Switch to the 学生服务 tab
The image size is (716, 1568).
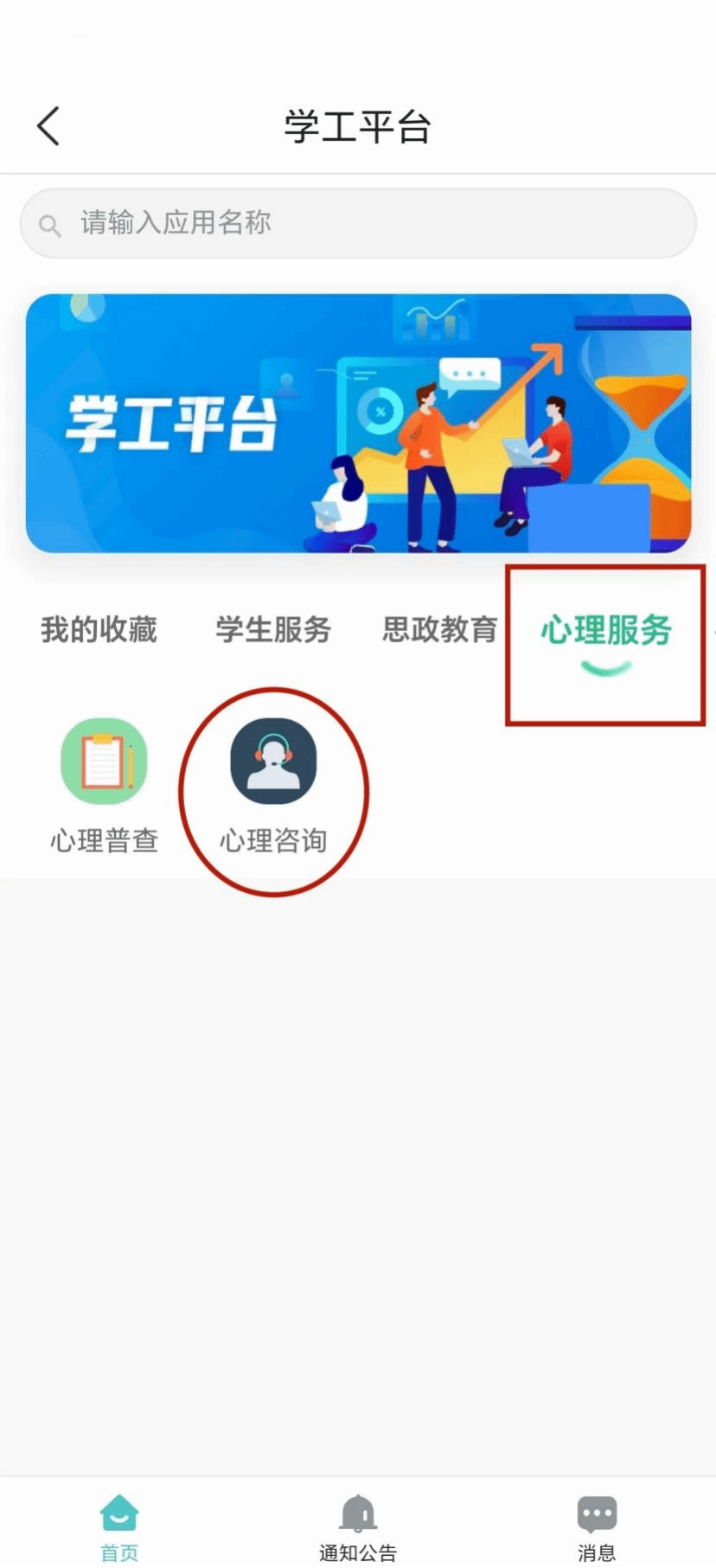tap(273, 629)
